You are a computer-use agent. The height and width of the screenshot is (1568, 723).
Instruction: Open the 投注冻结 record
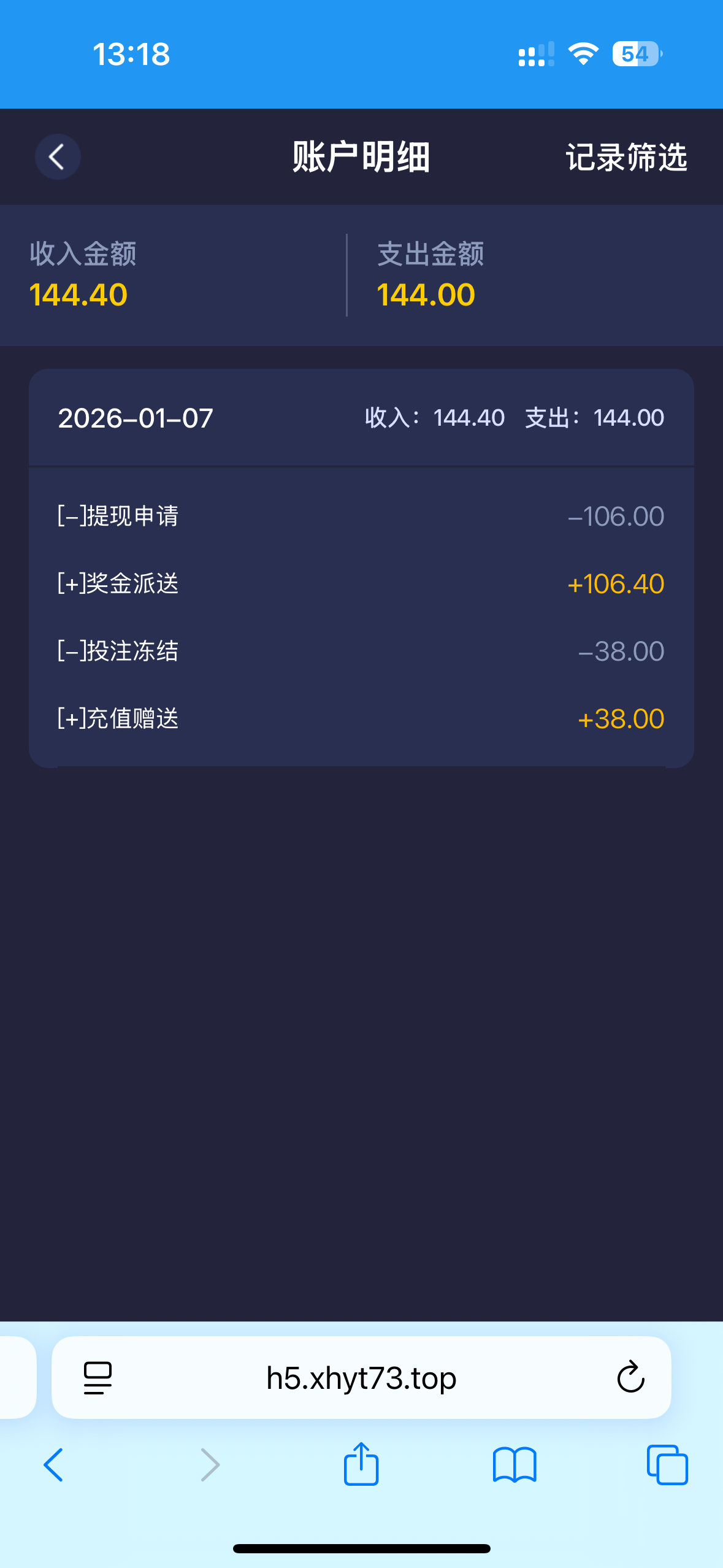[361, 651]
